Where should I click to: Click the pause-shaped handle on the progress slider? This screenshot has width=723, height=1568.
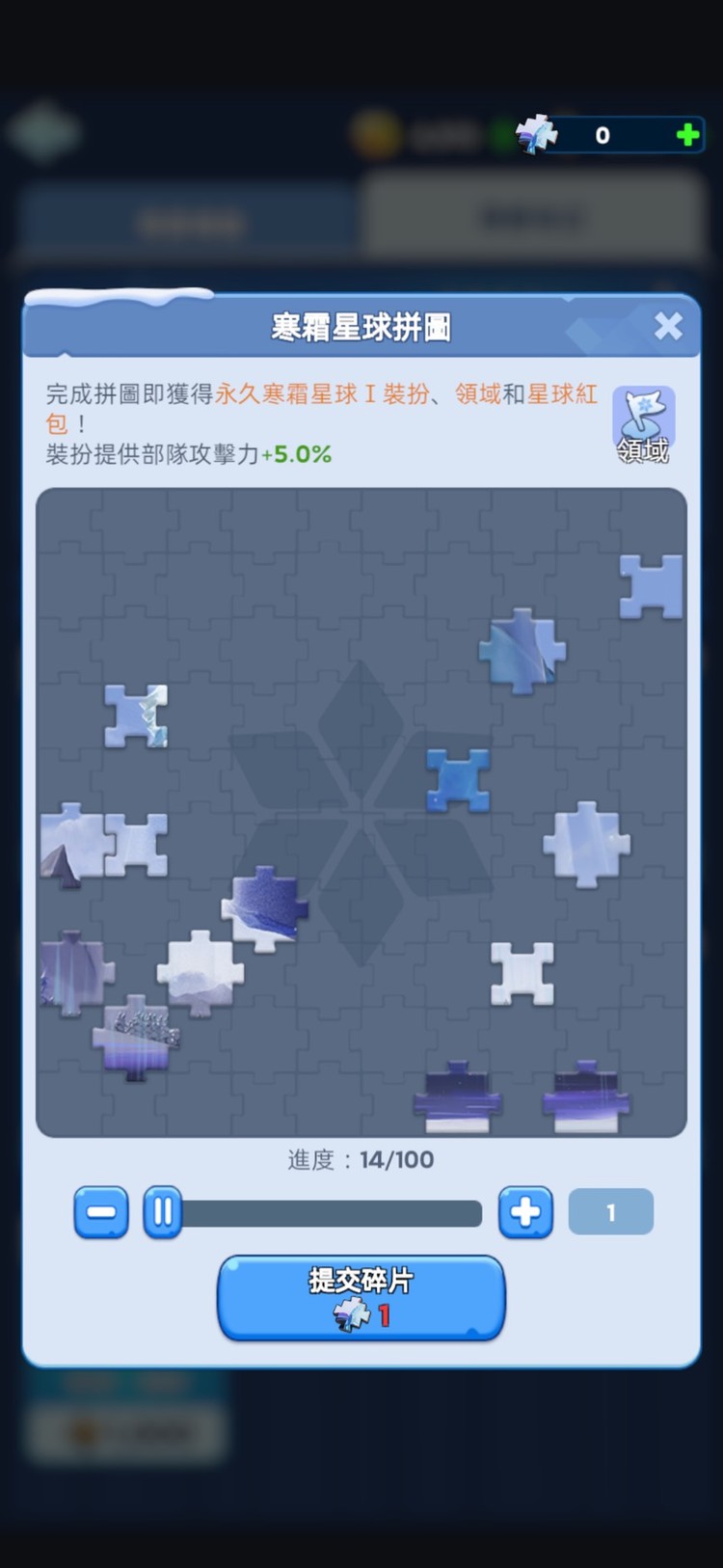162,1212
